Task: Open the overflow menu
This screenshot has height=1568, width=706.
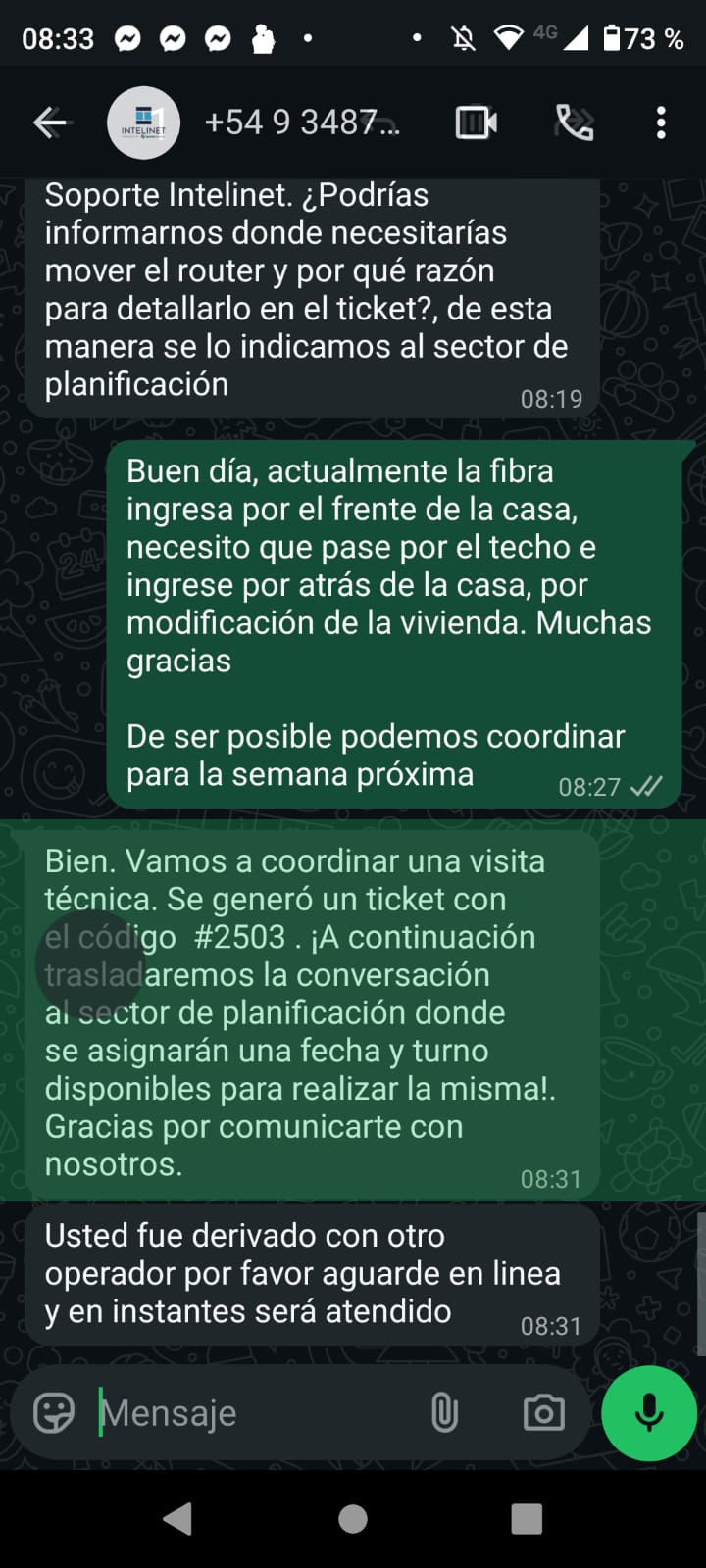Action: (x=661, y=122)
